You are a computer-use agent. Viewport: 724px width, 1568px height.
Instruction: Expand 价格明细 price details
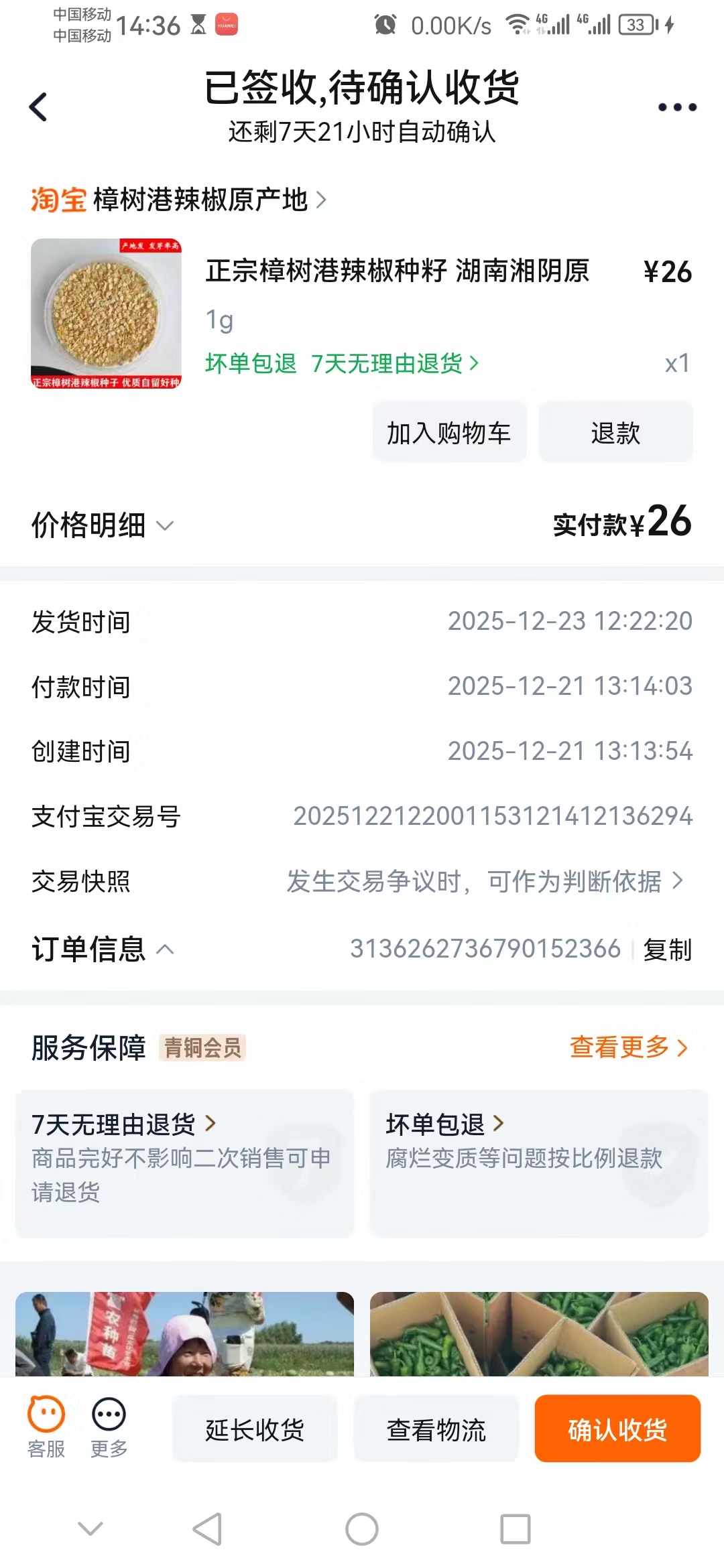(102, 525)
